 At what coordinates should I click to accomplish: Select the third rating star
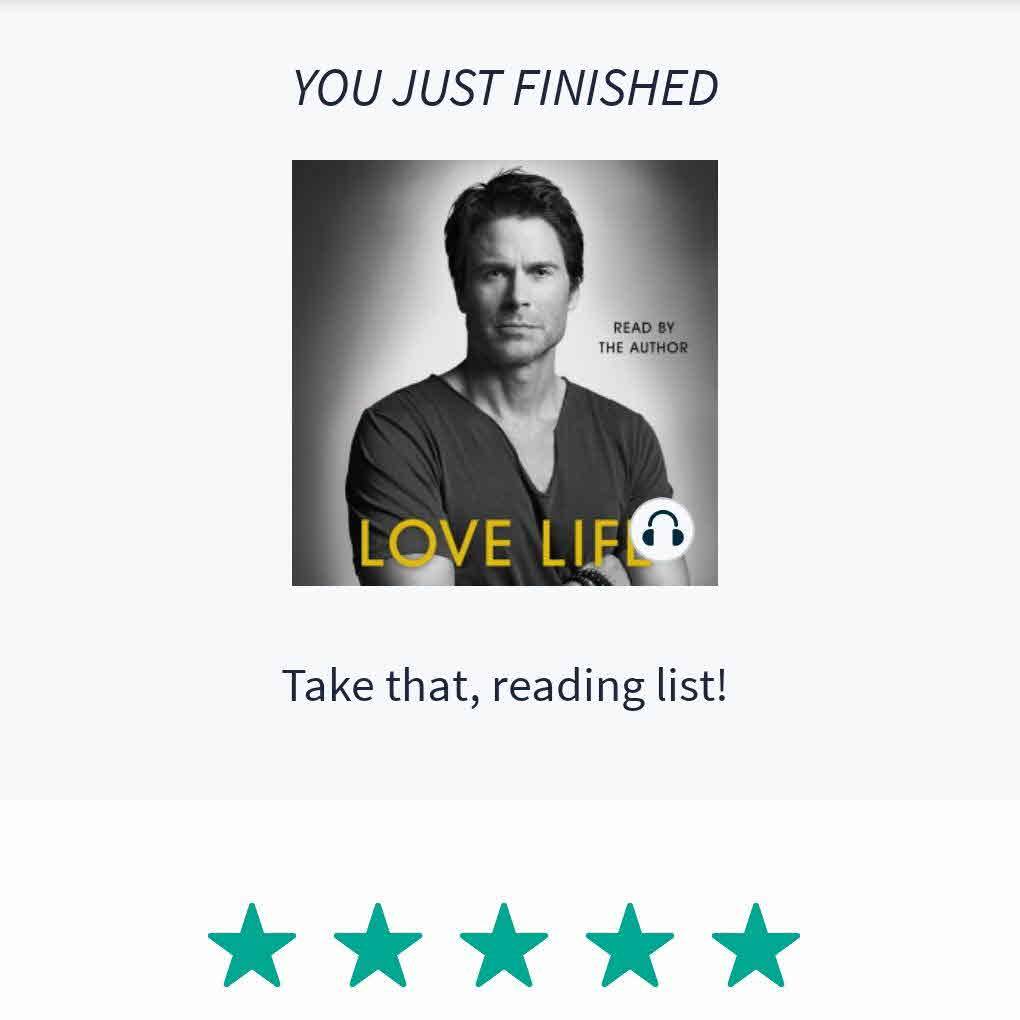[504, 946]
